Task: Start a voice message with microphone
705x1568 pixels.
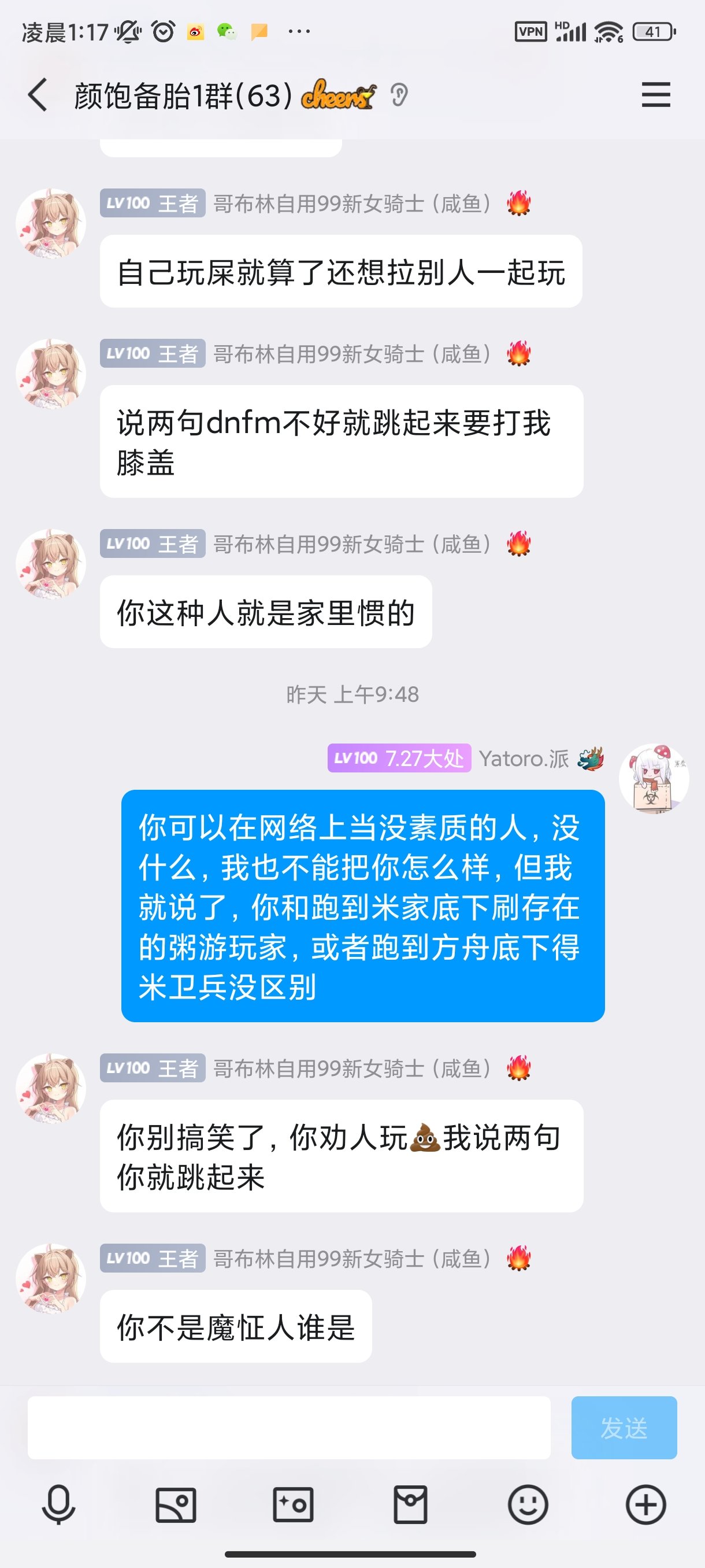Action: [x=58, y=1505]
